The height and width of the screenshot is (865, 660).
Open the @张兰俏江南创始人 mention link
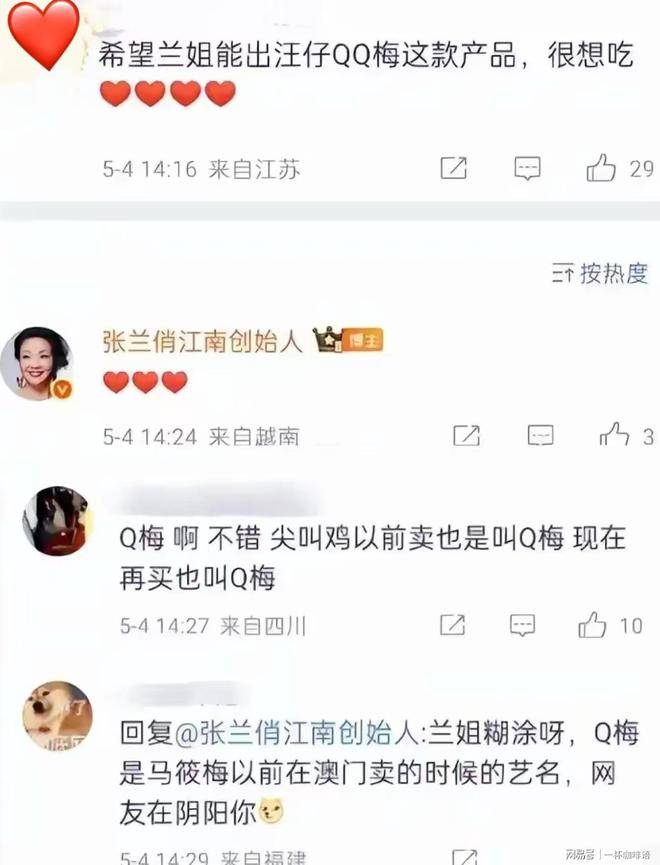[x=290, y=734]
